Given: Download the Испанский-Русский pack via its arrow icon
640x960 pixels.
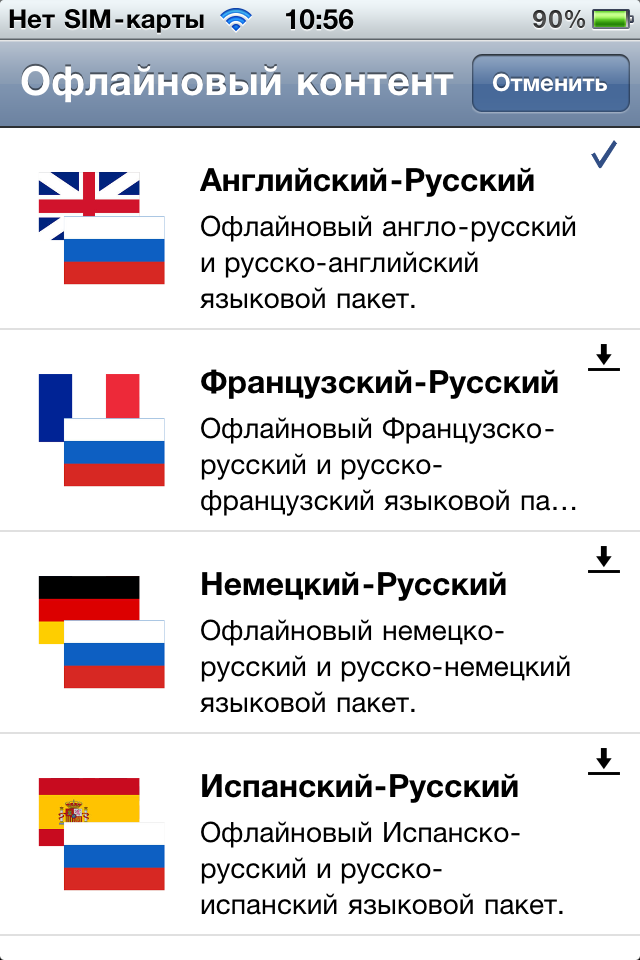Looking at the screenshot, I should 603,761.
